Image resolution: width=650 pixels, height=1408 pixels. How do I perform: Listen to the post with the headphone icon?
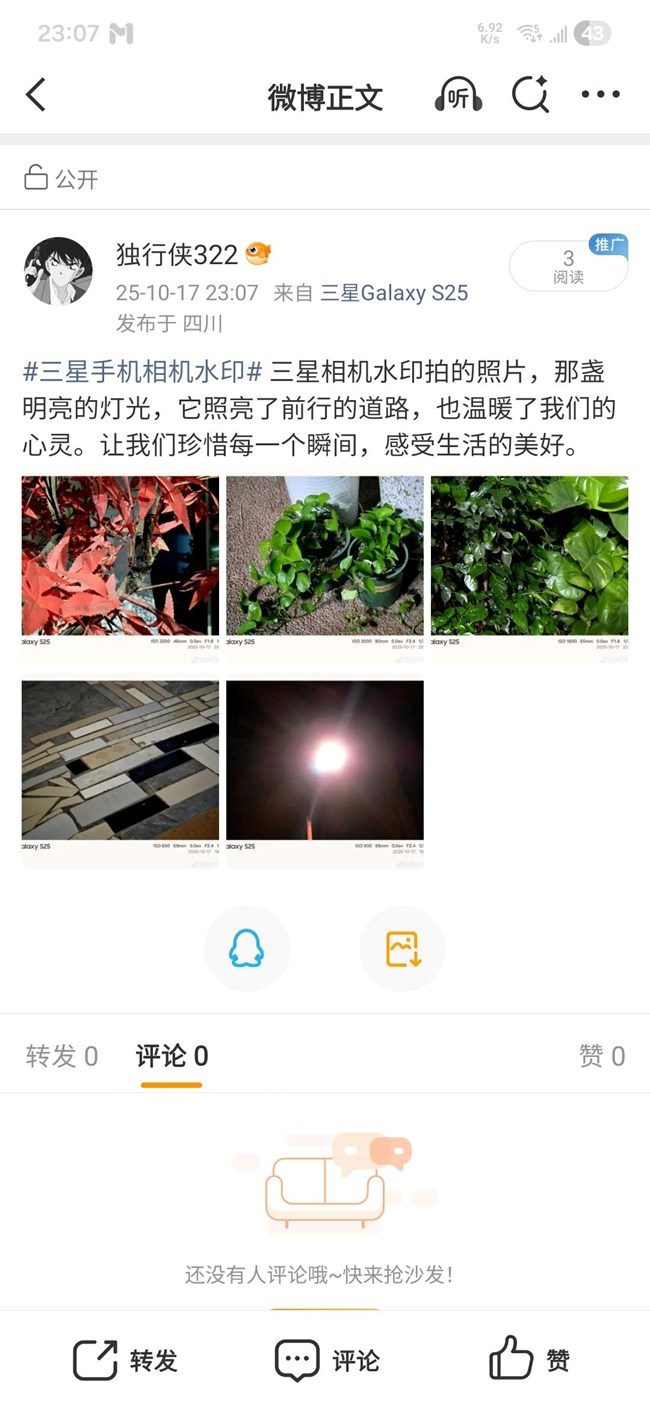458,95
